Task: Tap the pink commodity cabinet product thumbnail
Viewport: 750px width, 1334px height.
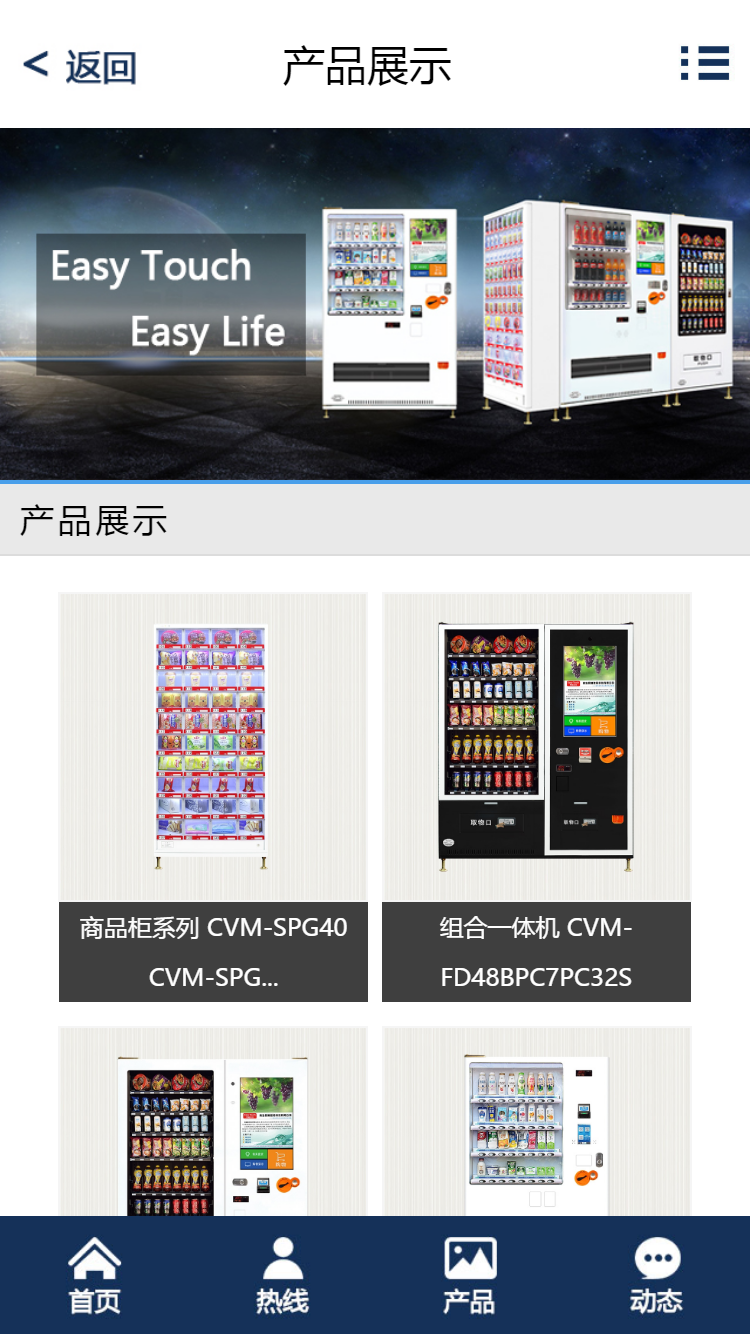Action: click(212, 745)
